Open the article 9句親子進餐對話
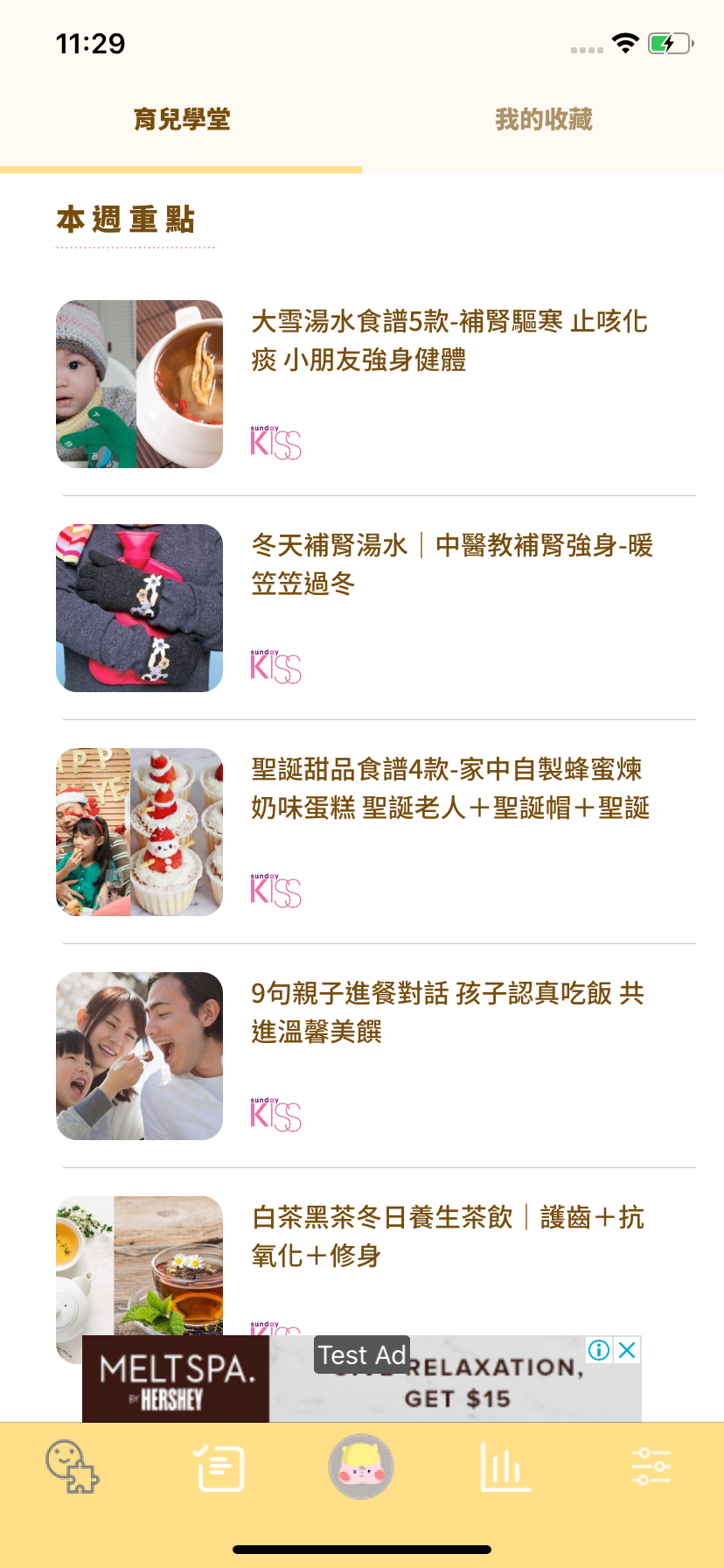724x1568 pixels. [448, 1012]
